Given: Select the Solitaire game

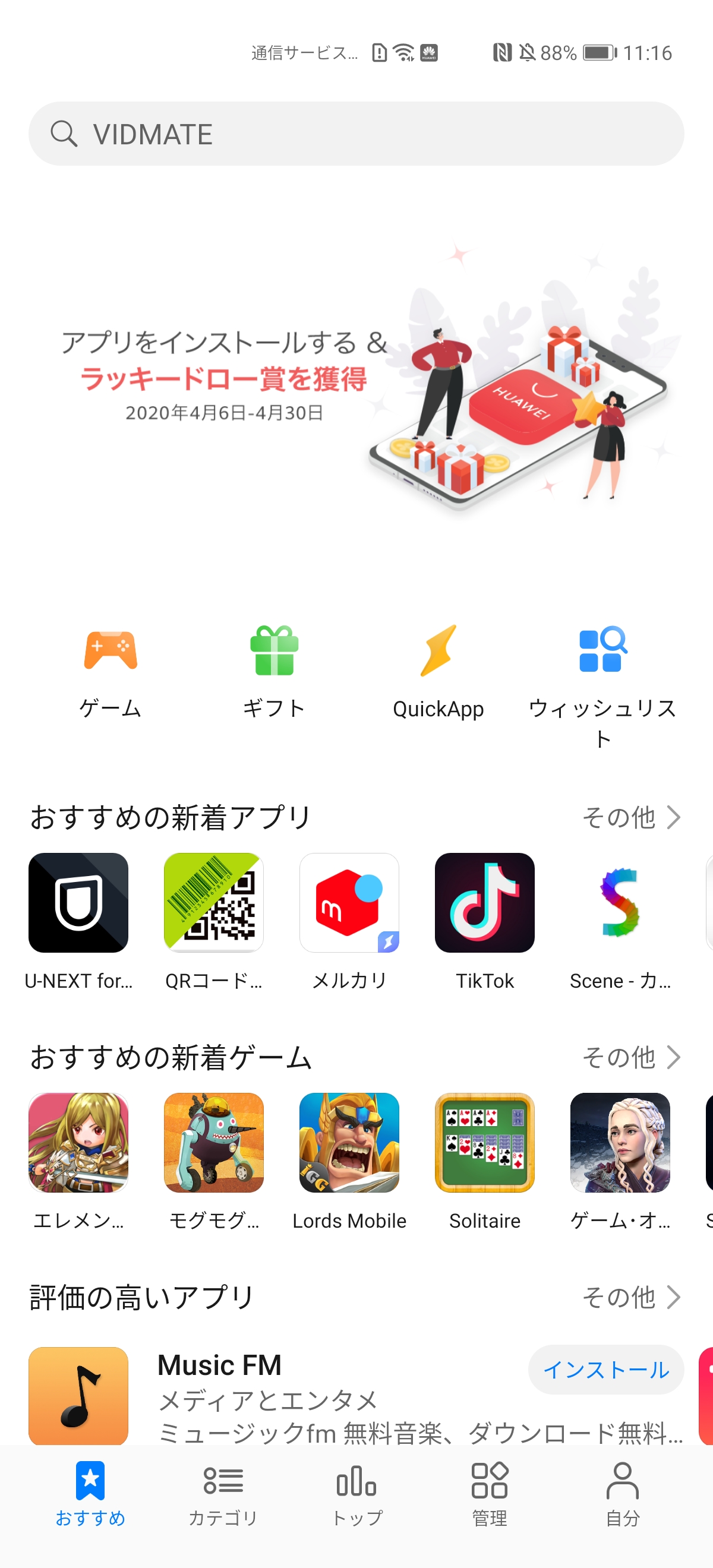Looking at the screenshot, I should [x=484, y=1143].
